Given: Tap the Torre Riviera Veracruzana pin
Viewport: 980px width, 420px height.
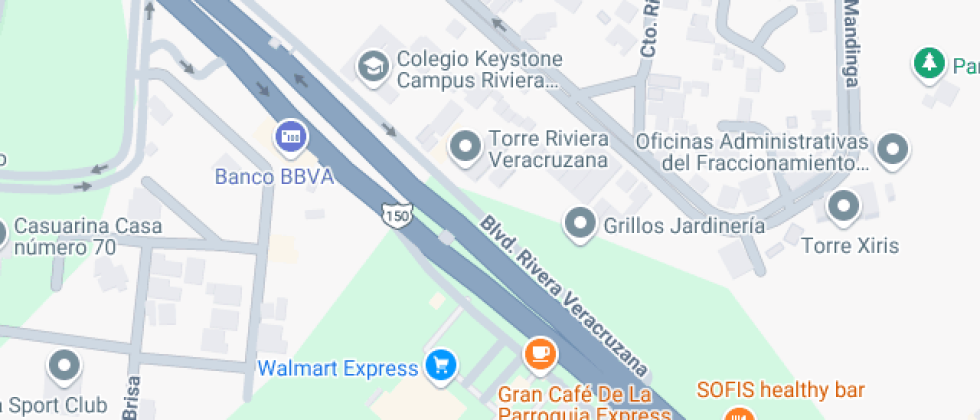Looking at the screenshot, I should coord(465,148).
